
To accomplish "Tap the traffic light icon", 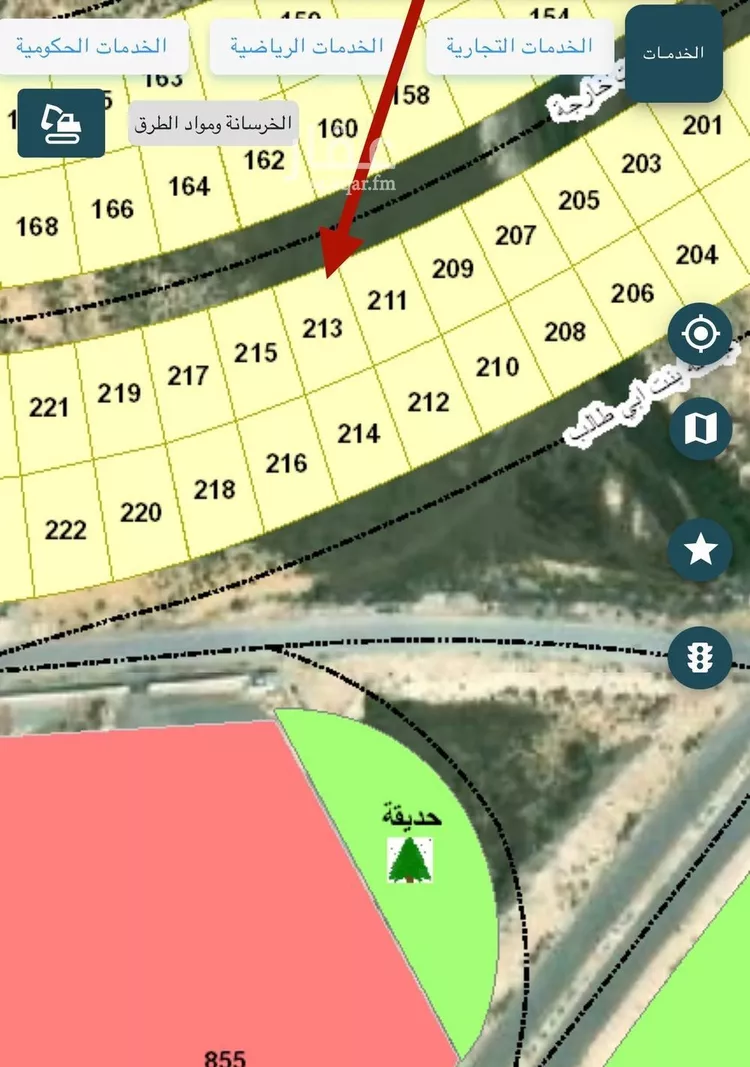I will (x=700, y=657).
